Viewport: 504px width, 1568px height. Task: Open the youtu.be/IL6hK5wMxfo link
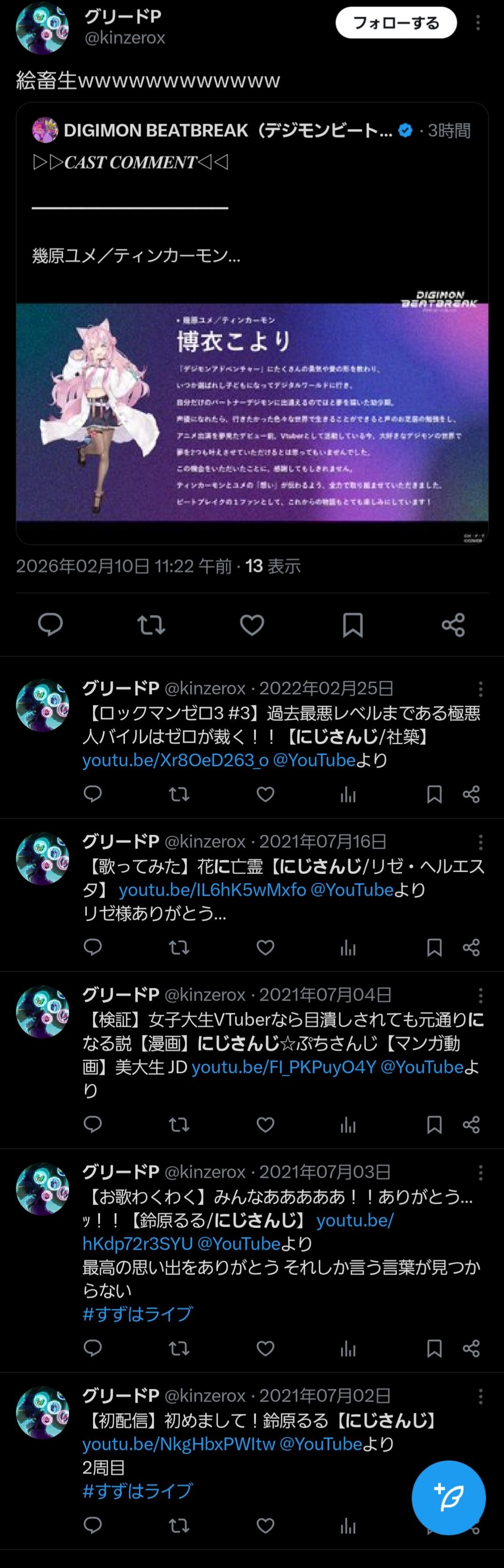point(212,890)
